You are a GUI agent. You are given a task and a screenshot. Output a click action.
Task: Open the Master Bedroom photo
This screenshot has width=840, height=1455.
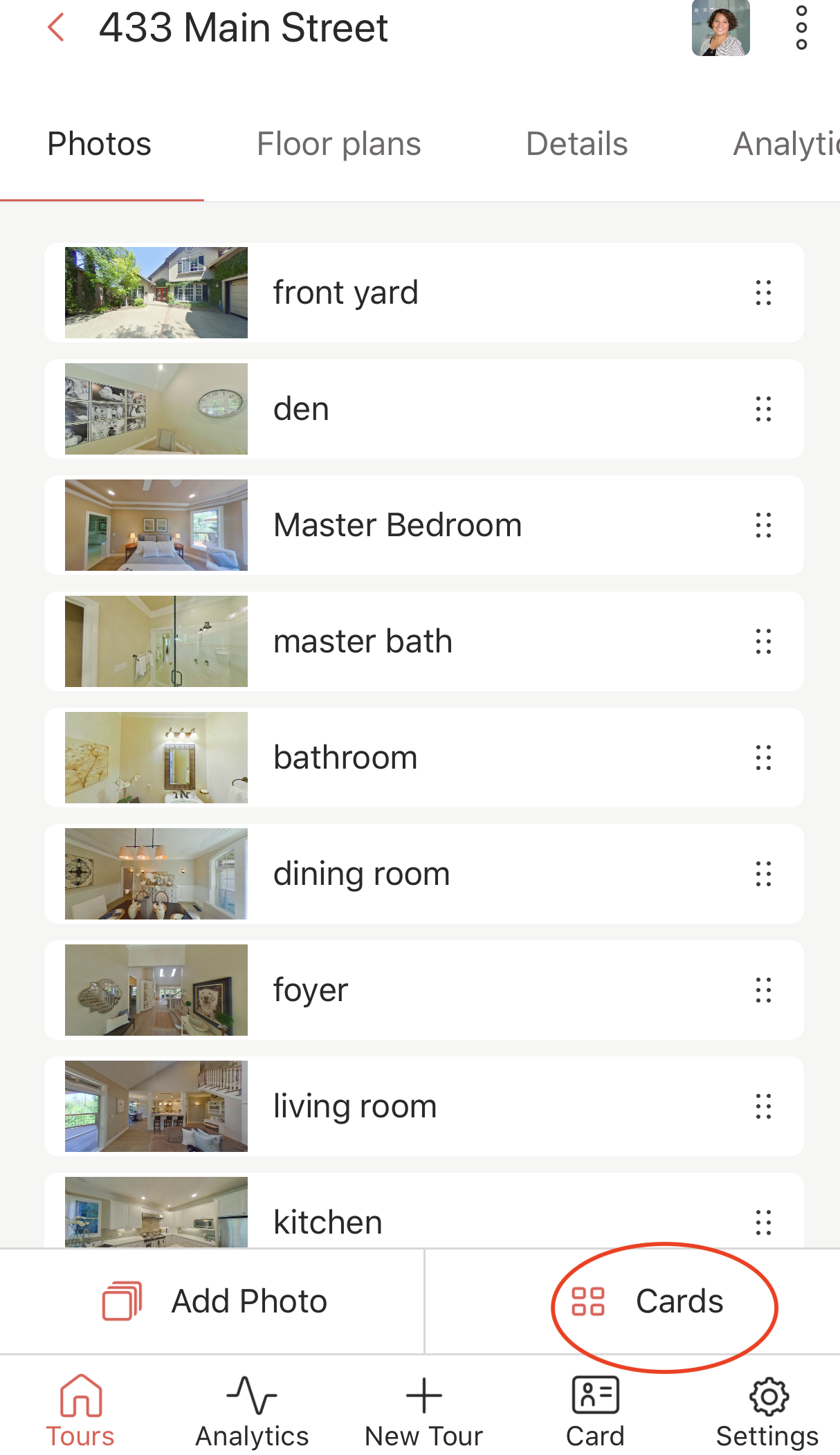point(156,525)
